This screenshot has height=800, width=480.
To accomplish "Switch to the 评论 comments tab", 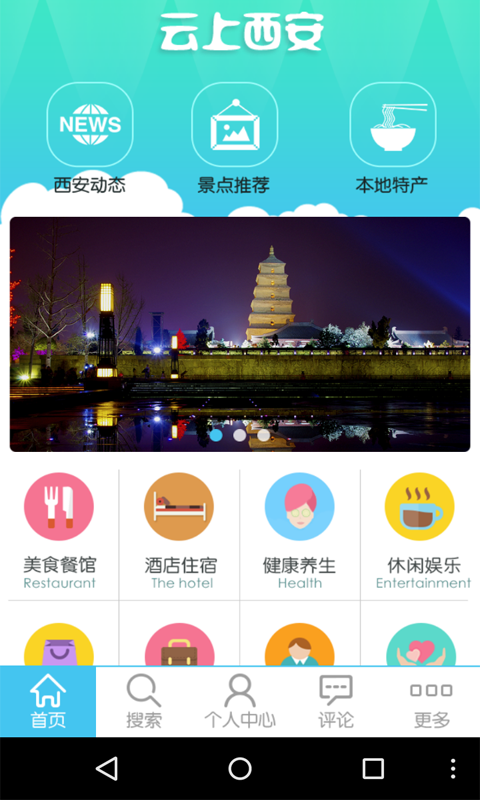I will tap(336, 702).
